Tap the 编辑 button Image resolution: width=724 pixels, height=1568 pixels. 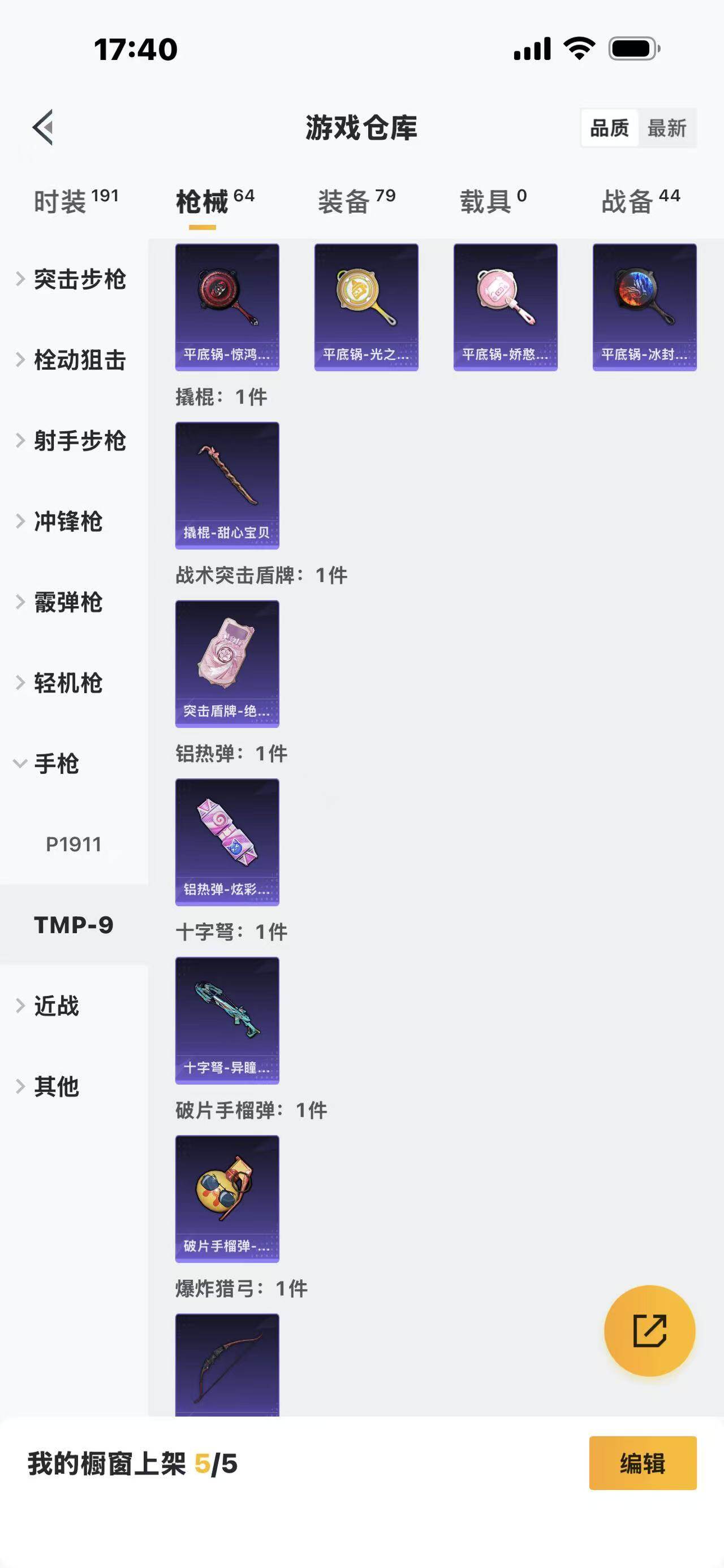pyautogui.click(x=643, y=1463)
